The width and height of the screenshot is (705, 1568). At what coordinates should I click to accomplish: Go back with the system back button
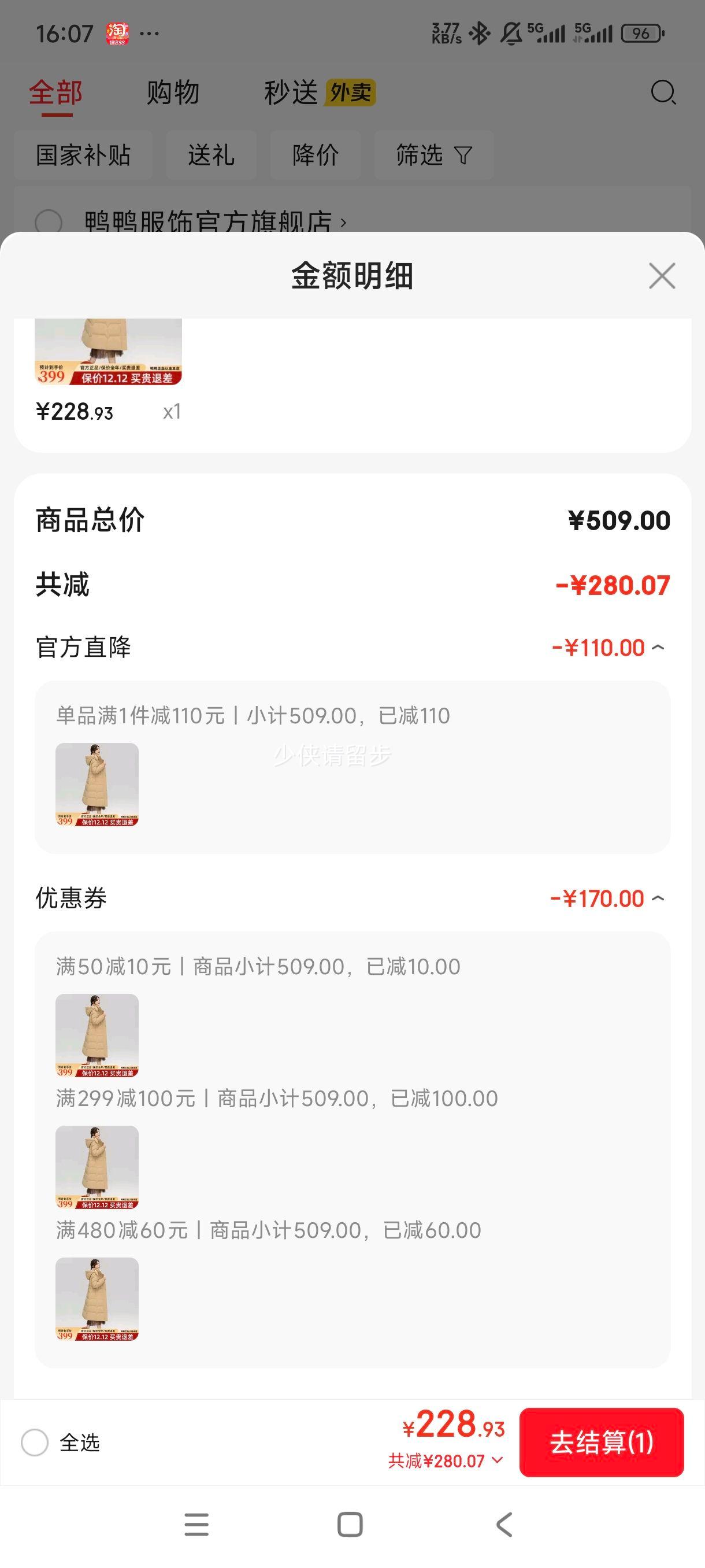point(504,1524)
